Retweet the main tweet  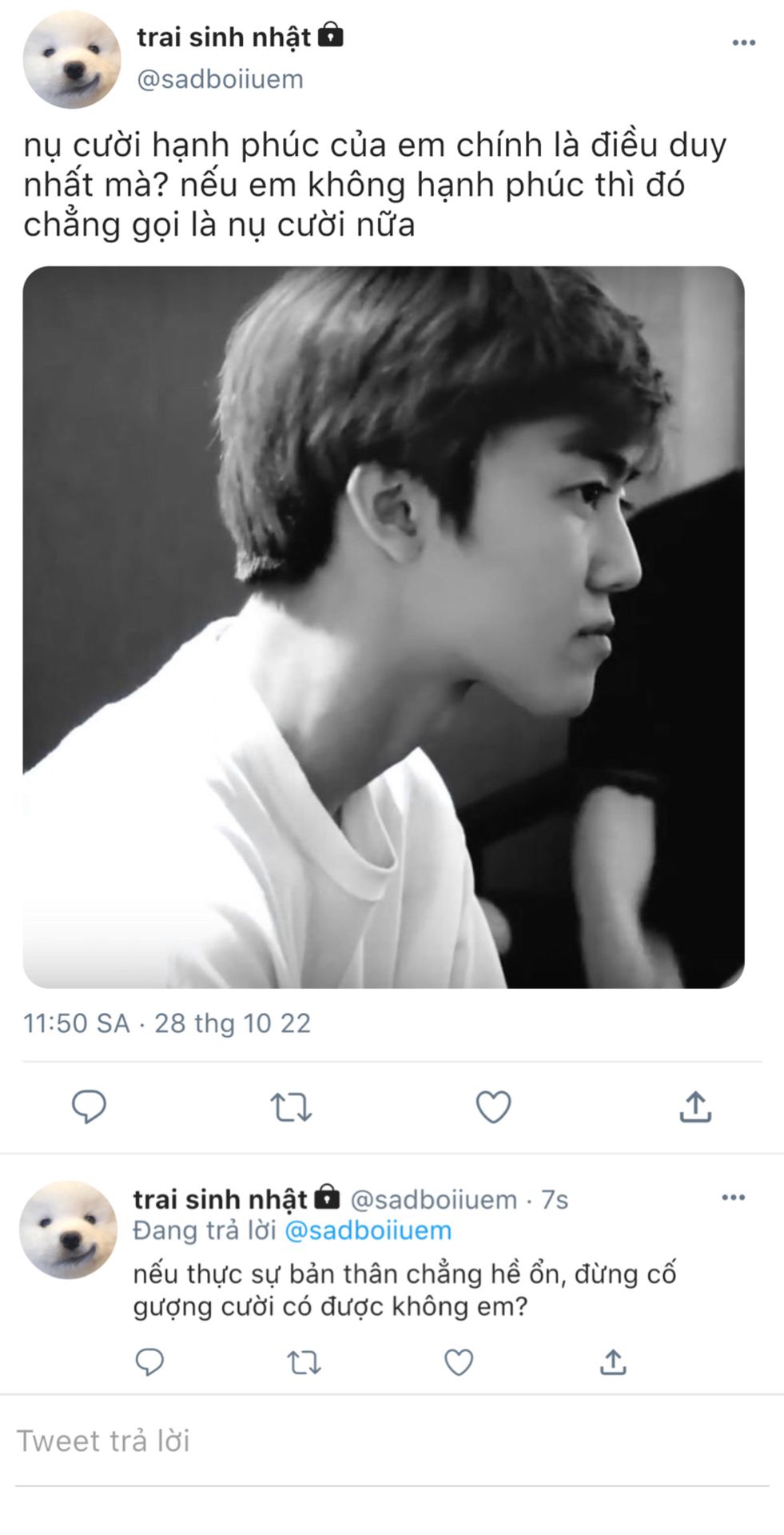[291, 1107]
